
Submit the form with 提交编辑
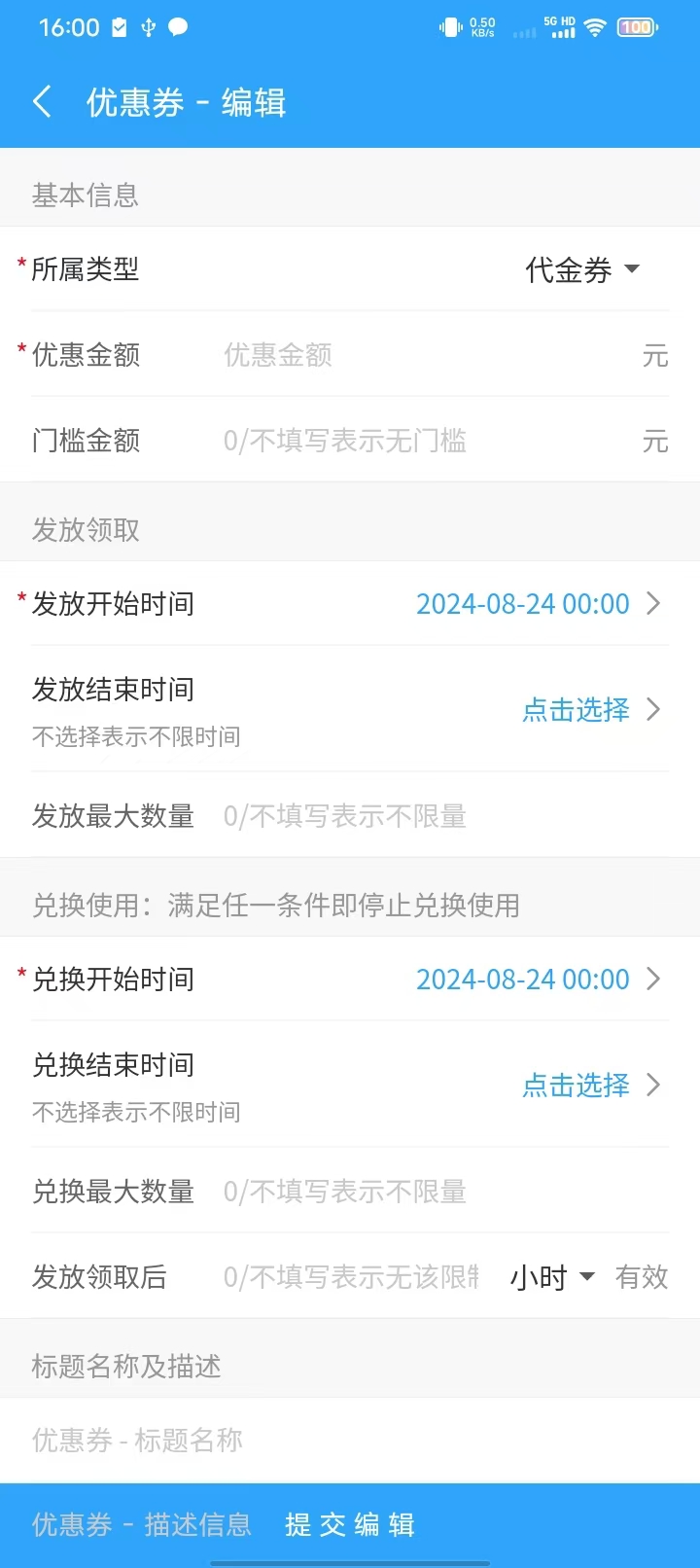350,1524
